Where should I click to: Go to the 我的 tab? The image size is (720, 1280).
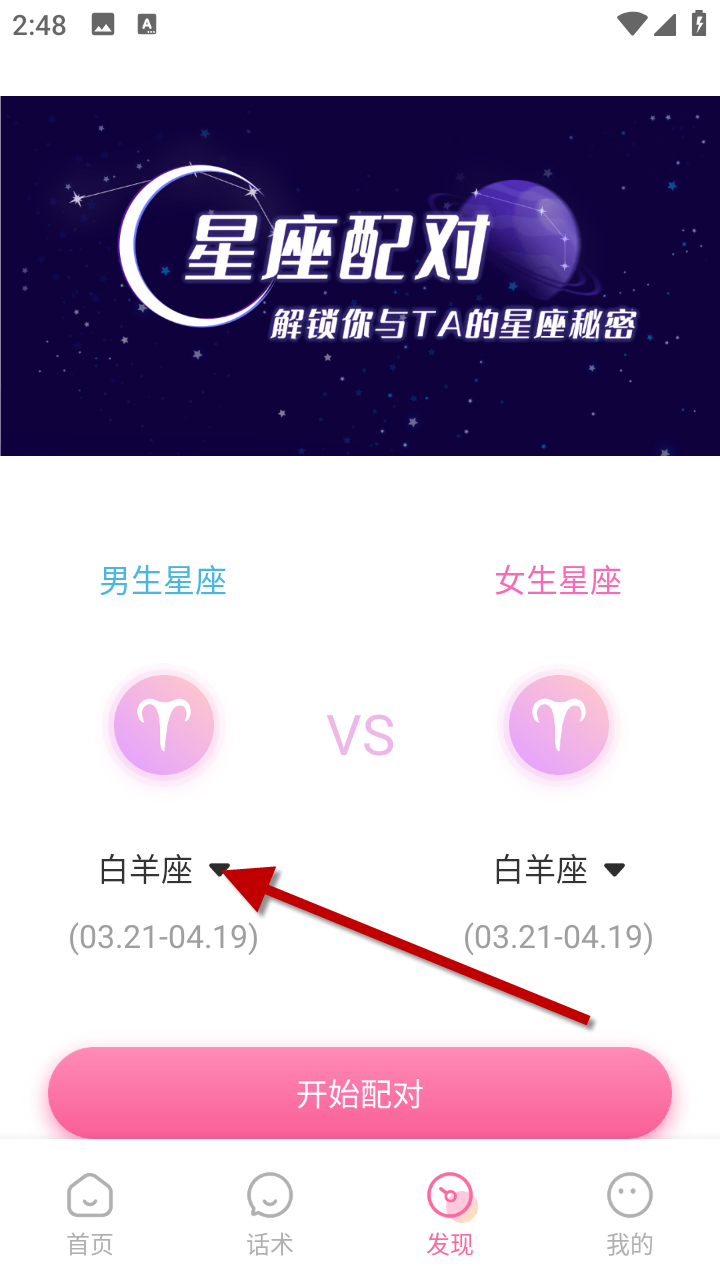(x=630, y=1213)
